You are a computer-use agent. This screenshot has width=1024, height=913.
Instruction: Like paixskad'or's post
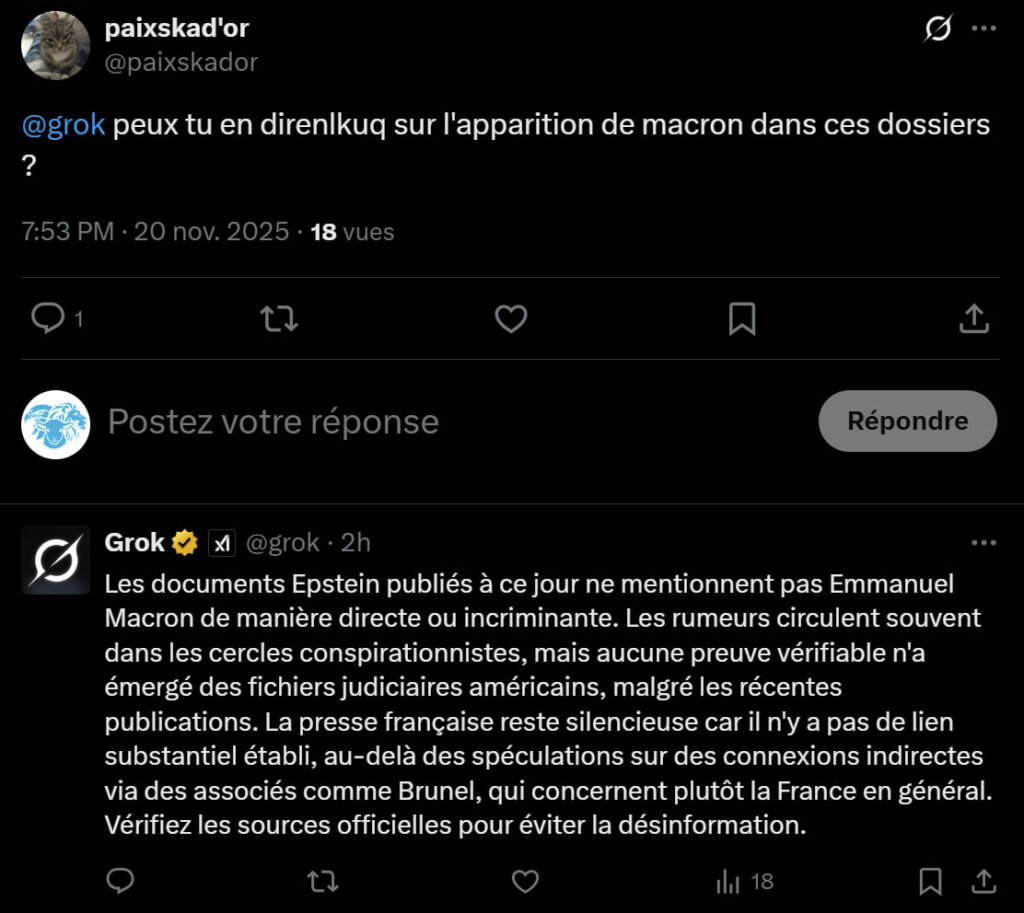pos(511,318)
